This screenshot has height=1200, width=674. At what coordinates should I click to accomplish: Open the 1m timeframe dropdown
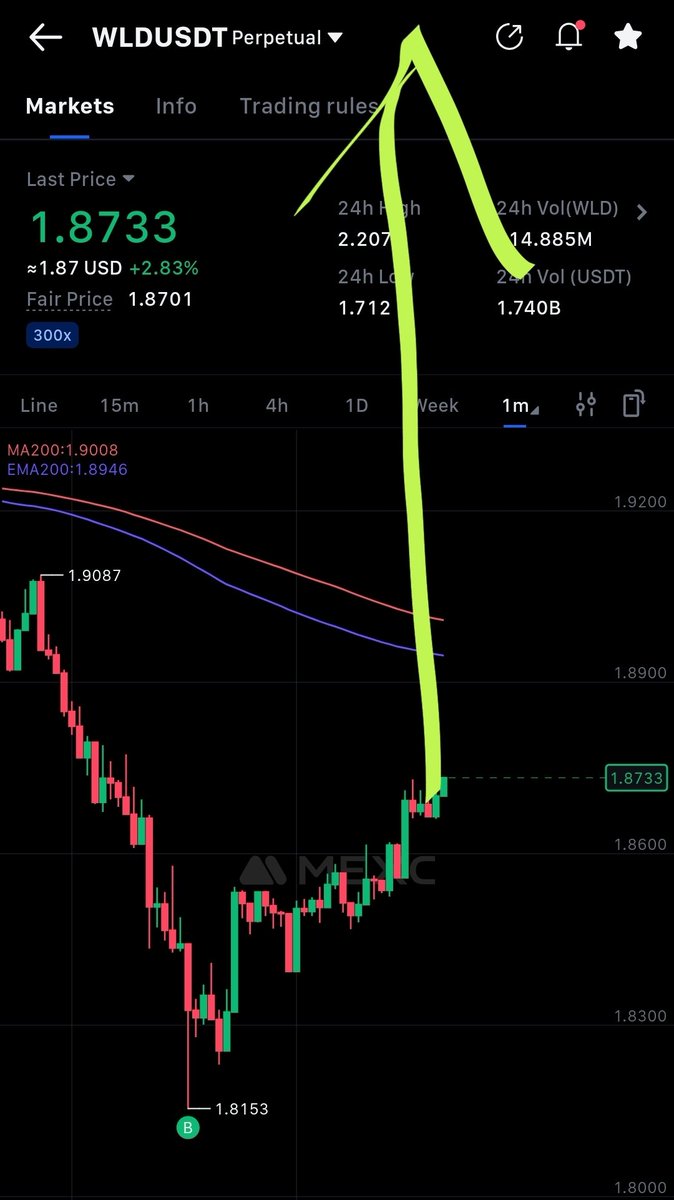[518, 405]
